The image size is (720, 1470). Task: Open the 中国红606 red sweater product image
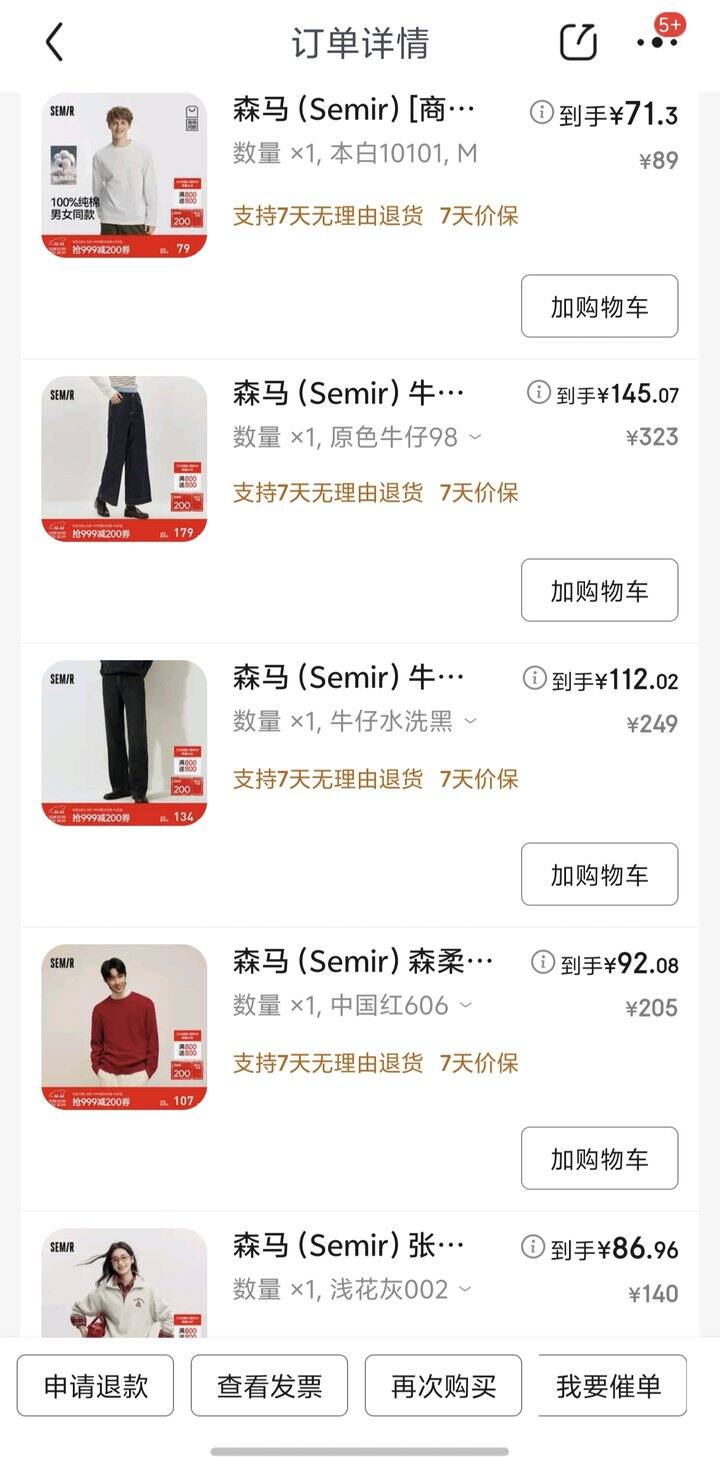124,1027
